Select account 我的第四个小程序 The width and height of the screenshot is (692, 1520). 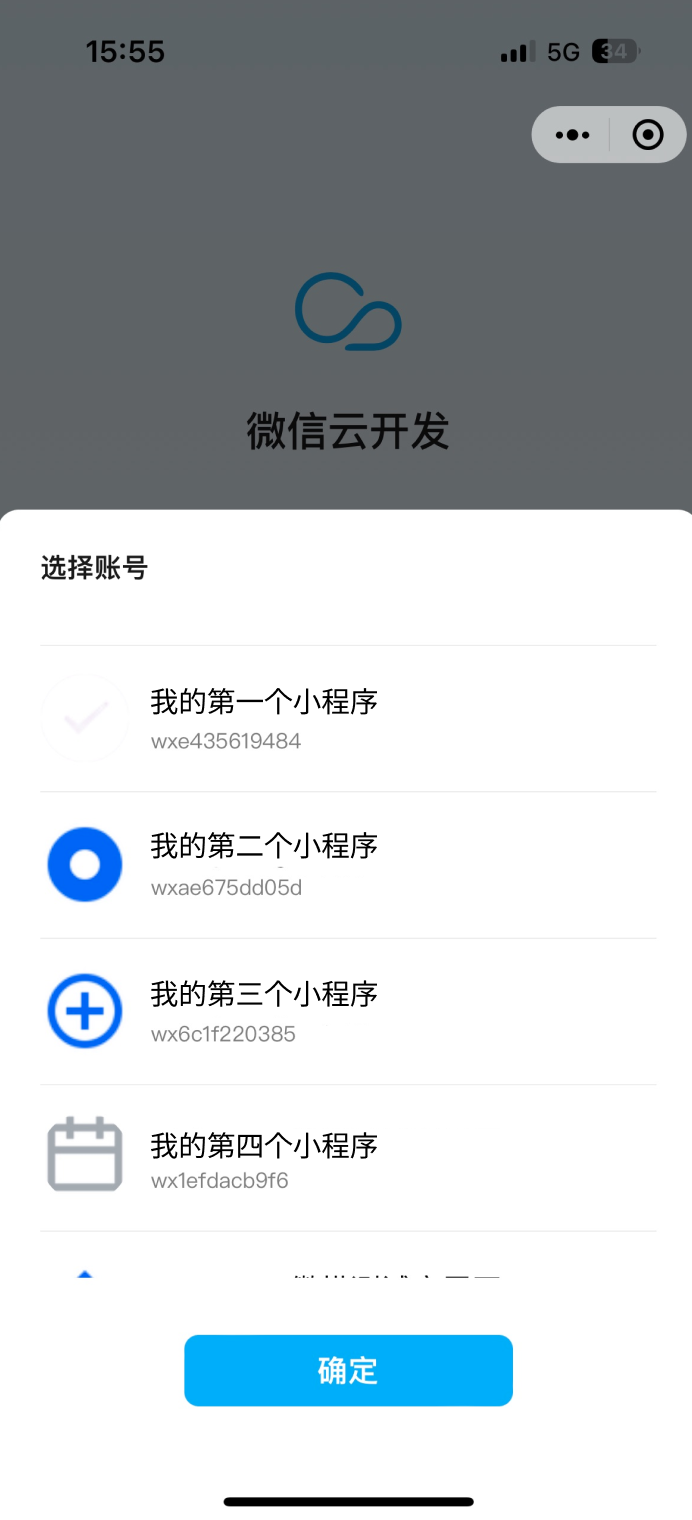pos(348,1158)
